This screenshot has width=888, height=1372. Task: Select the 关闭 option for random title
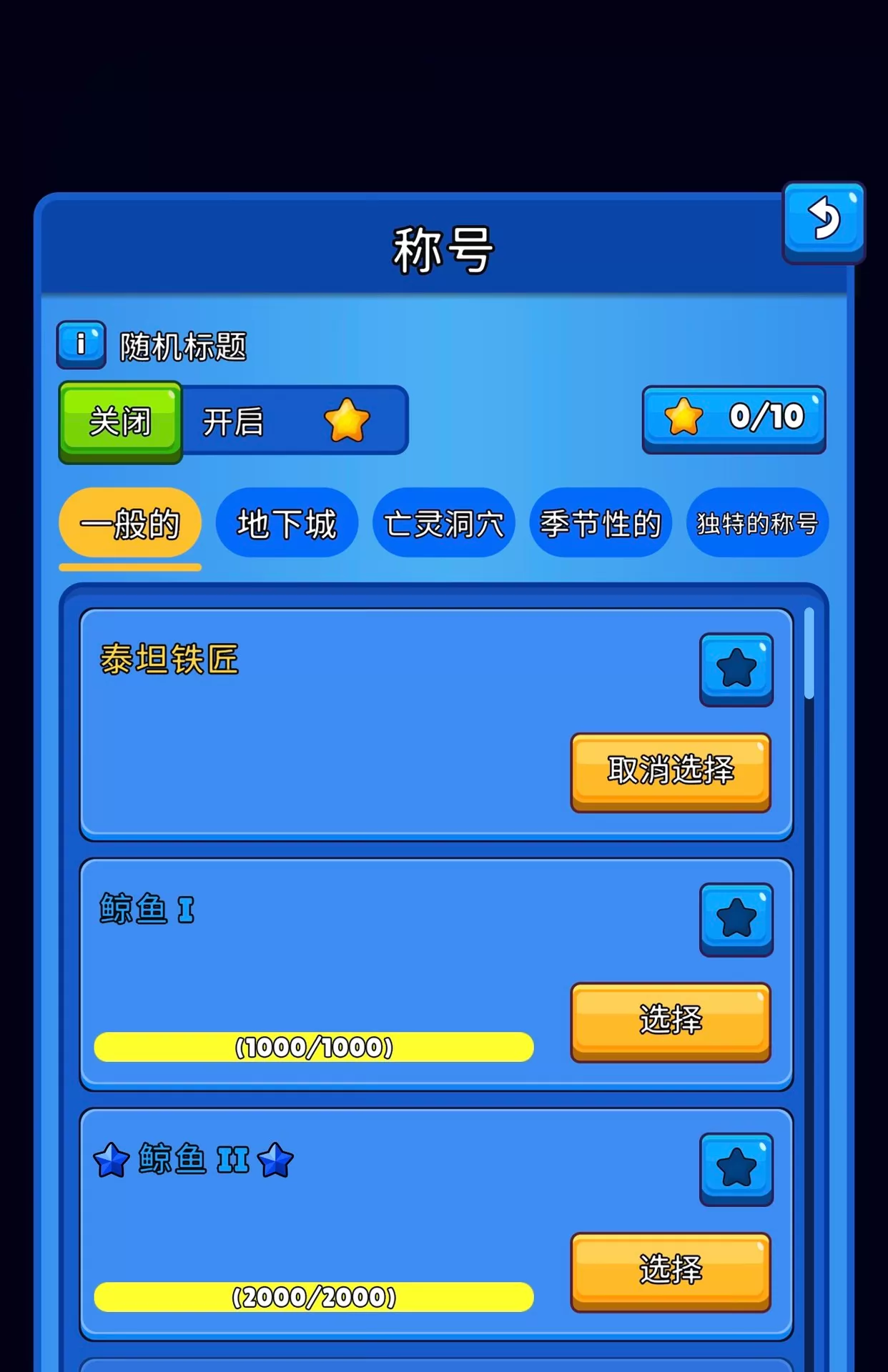click(x=120, y=422)
